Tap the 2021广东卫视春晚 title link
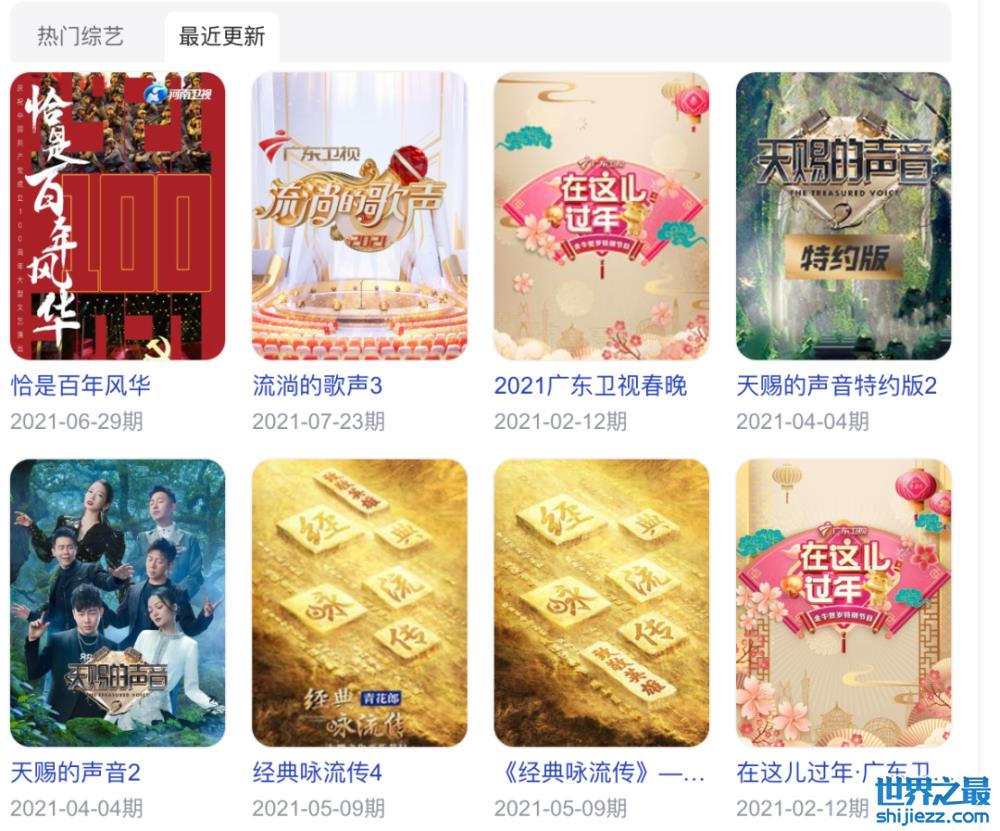 point(590,386)
